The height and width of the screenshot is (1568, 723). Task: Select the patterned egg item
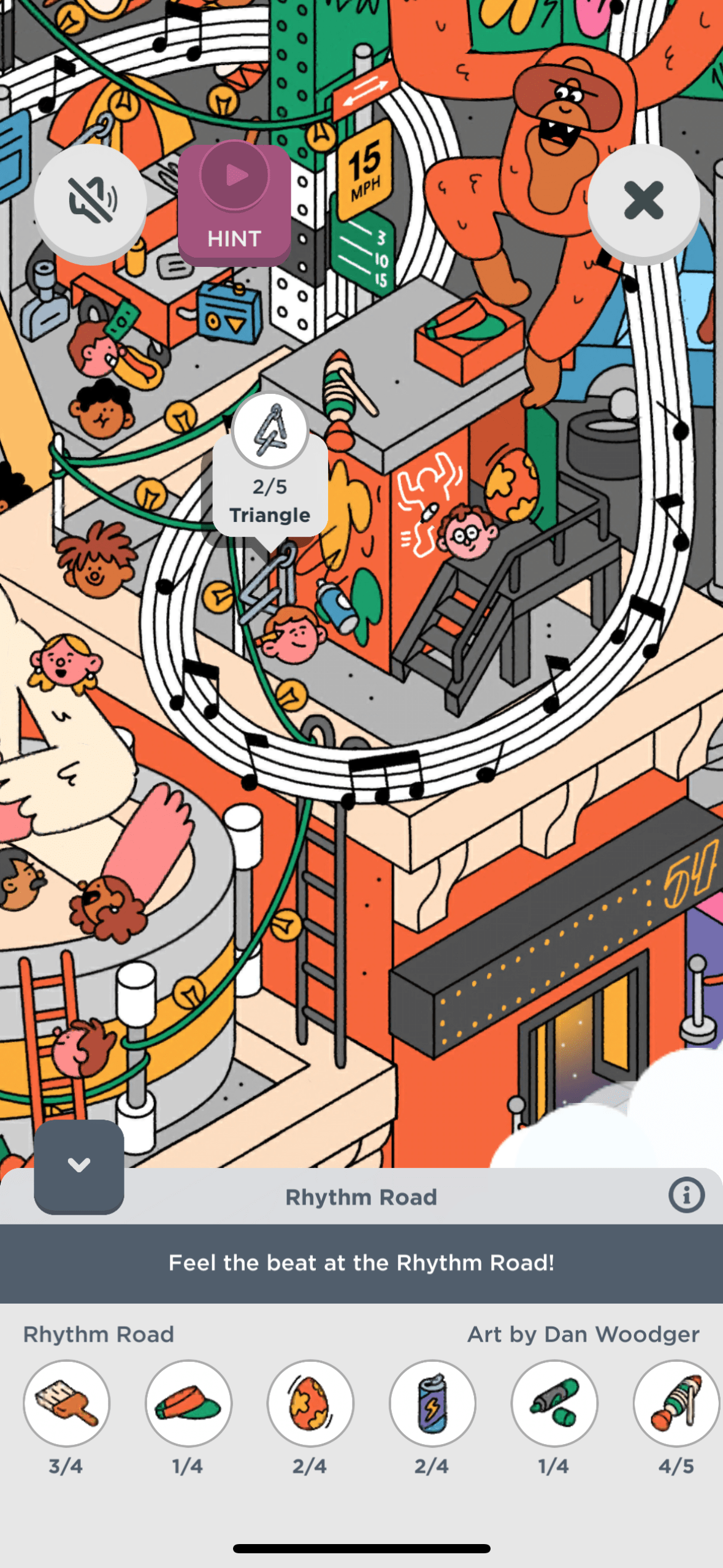(x=310, y=1404)
